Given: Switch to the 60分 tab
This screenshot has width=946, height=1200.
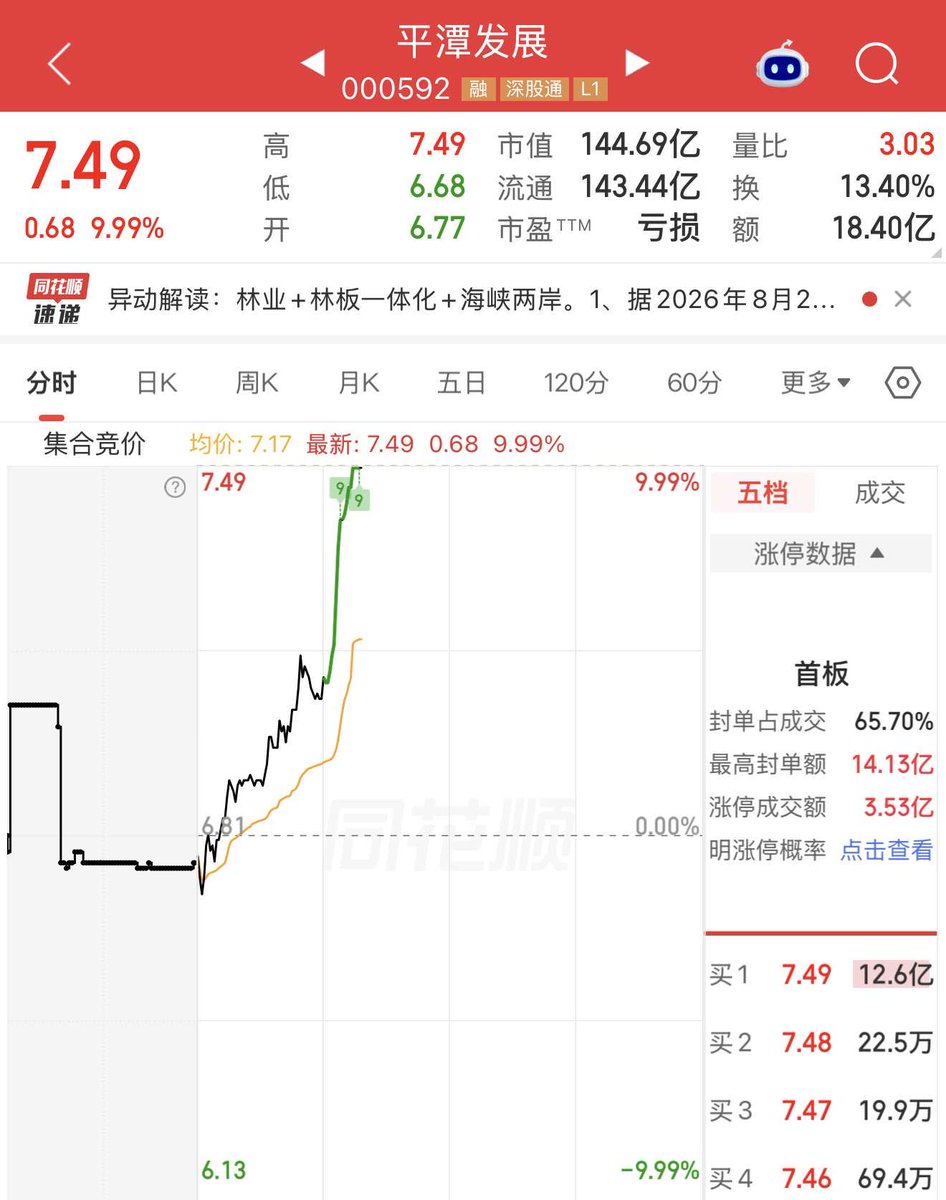Looking at the screenshot, I should 694,382.
